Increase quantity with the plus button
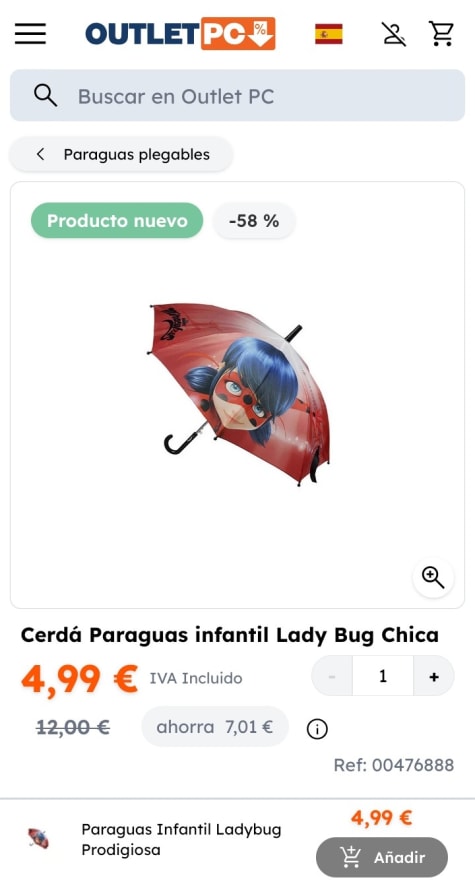The width and height of the screenshot is (475, 890). point(434,676)
